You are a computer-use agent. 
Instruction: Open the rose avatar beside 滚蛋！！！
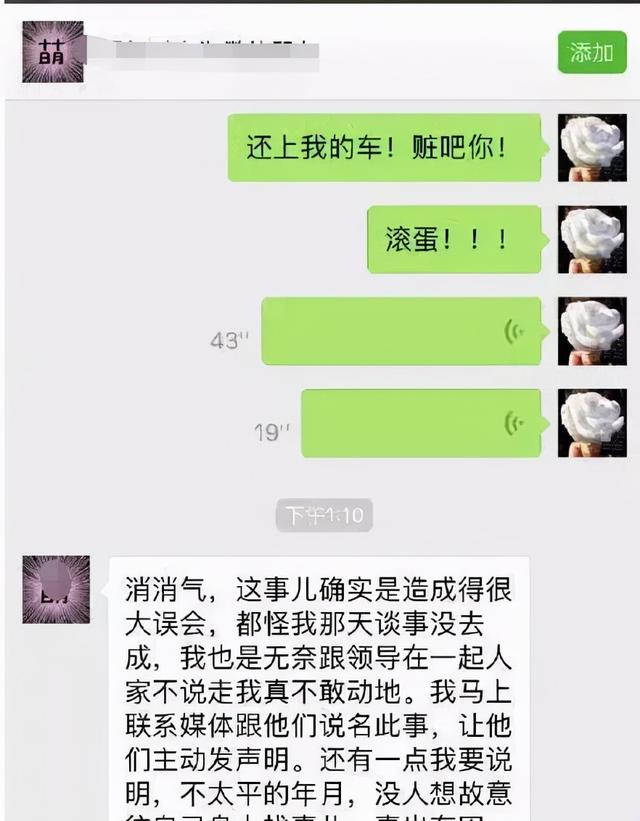591,240
